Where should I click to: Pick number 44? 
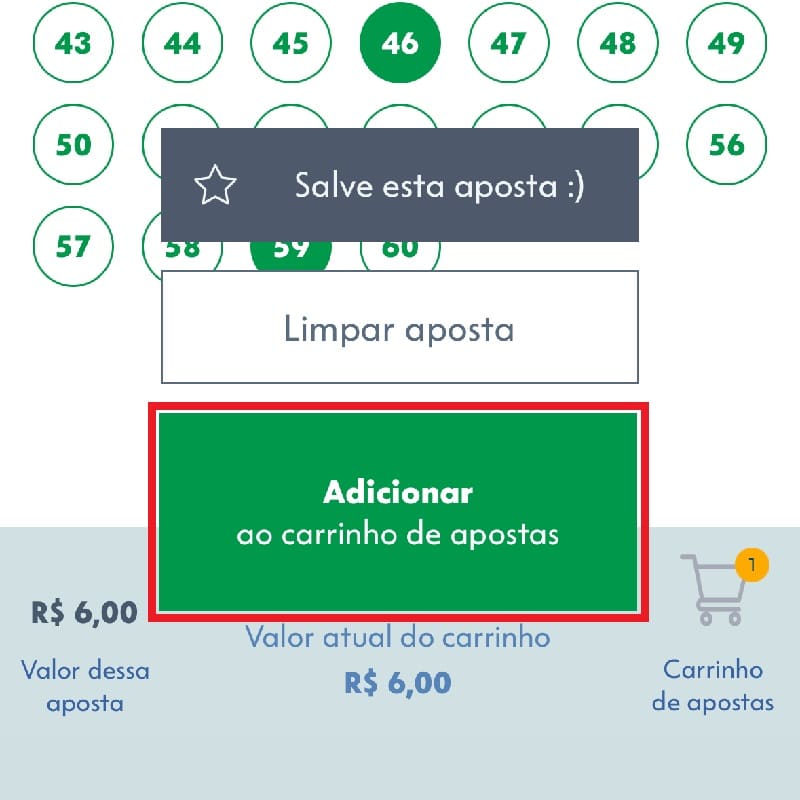coord(182,43)
